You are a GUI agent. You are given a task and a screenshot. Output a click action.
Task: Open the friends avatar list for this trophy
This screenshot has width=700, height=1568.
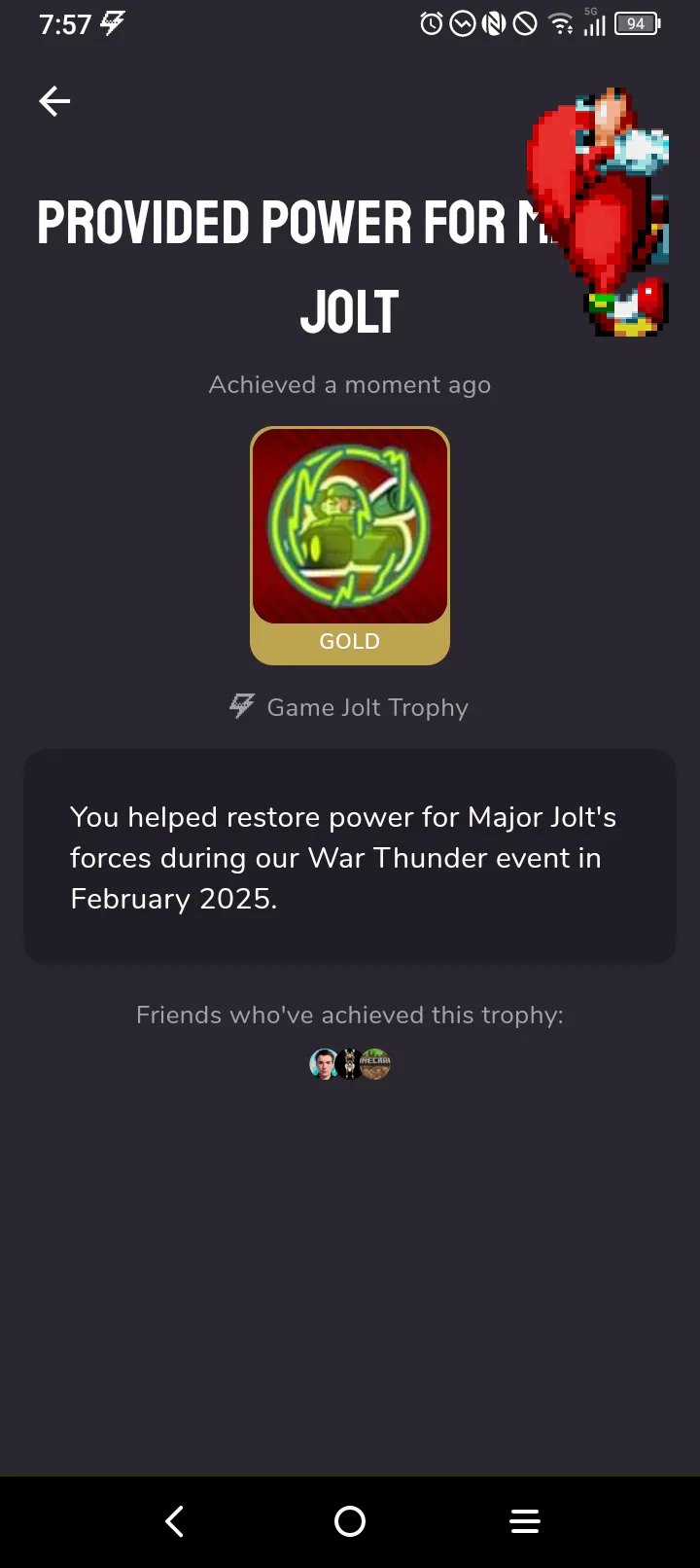click(x=350, y=1064)
